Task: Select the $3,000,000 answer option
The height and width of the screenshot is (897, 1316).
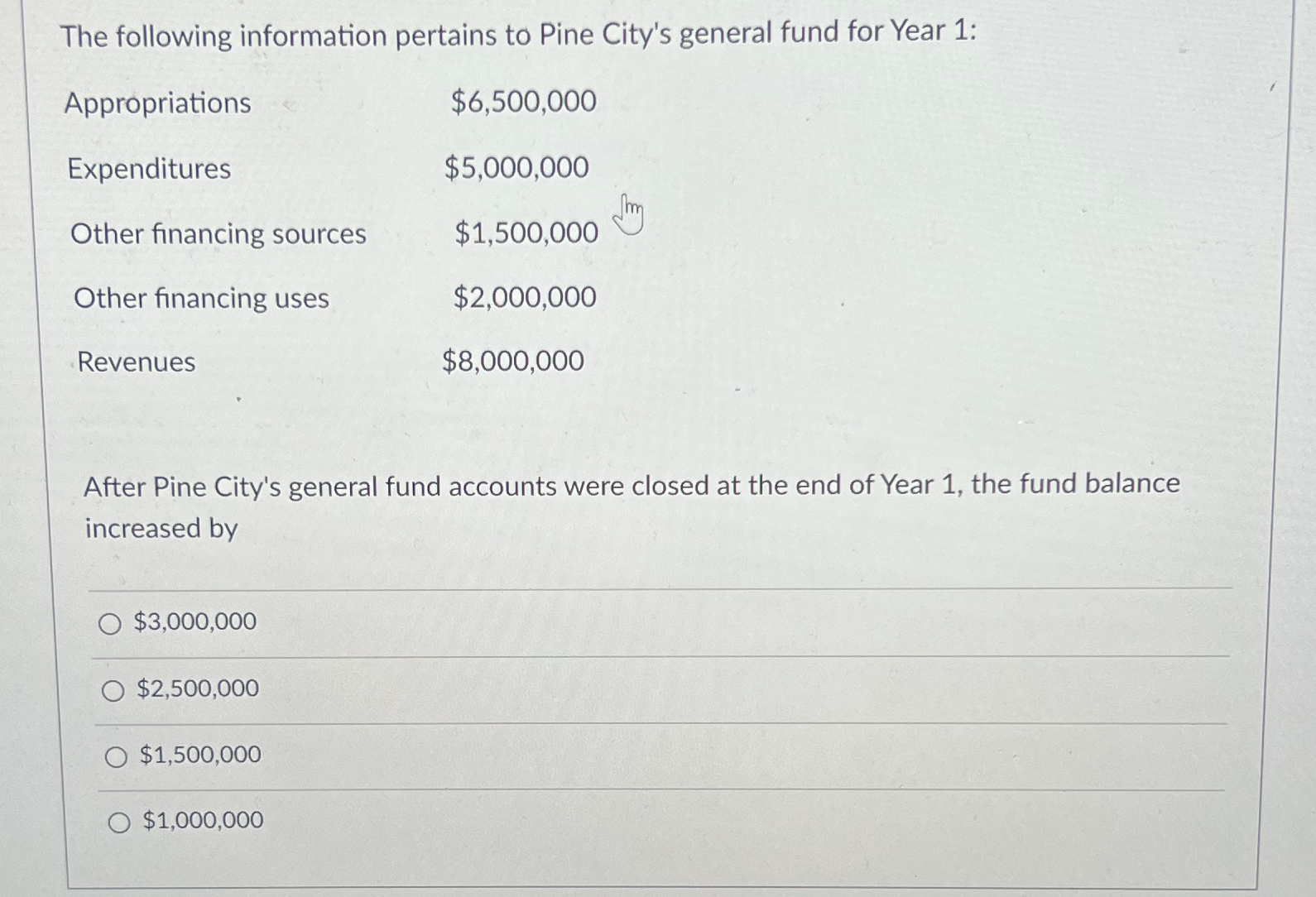Action: point(110,624)
